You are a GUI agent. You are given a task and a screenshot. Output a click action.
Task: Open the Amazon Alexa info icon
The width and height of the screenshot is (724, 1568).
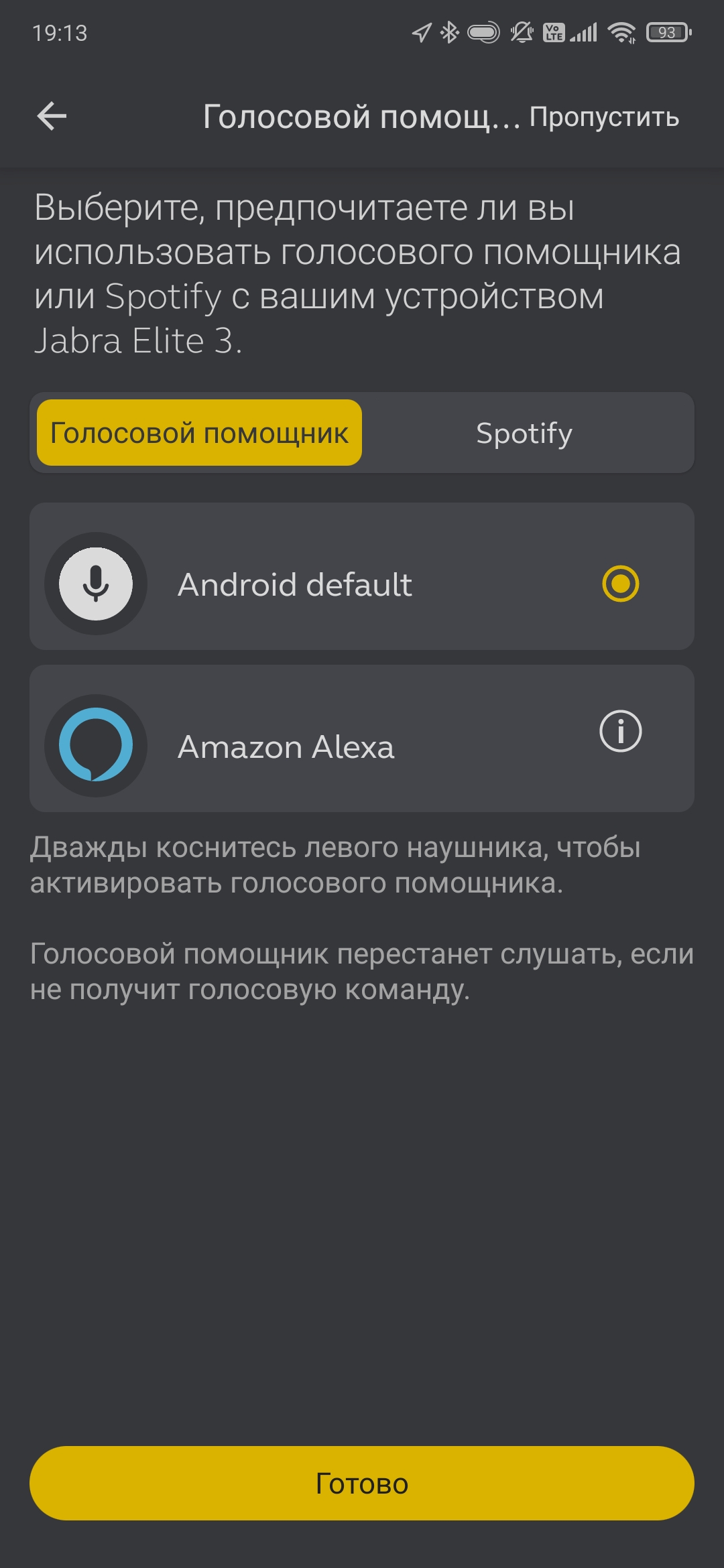(620, 731)
